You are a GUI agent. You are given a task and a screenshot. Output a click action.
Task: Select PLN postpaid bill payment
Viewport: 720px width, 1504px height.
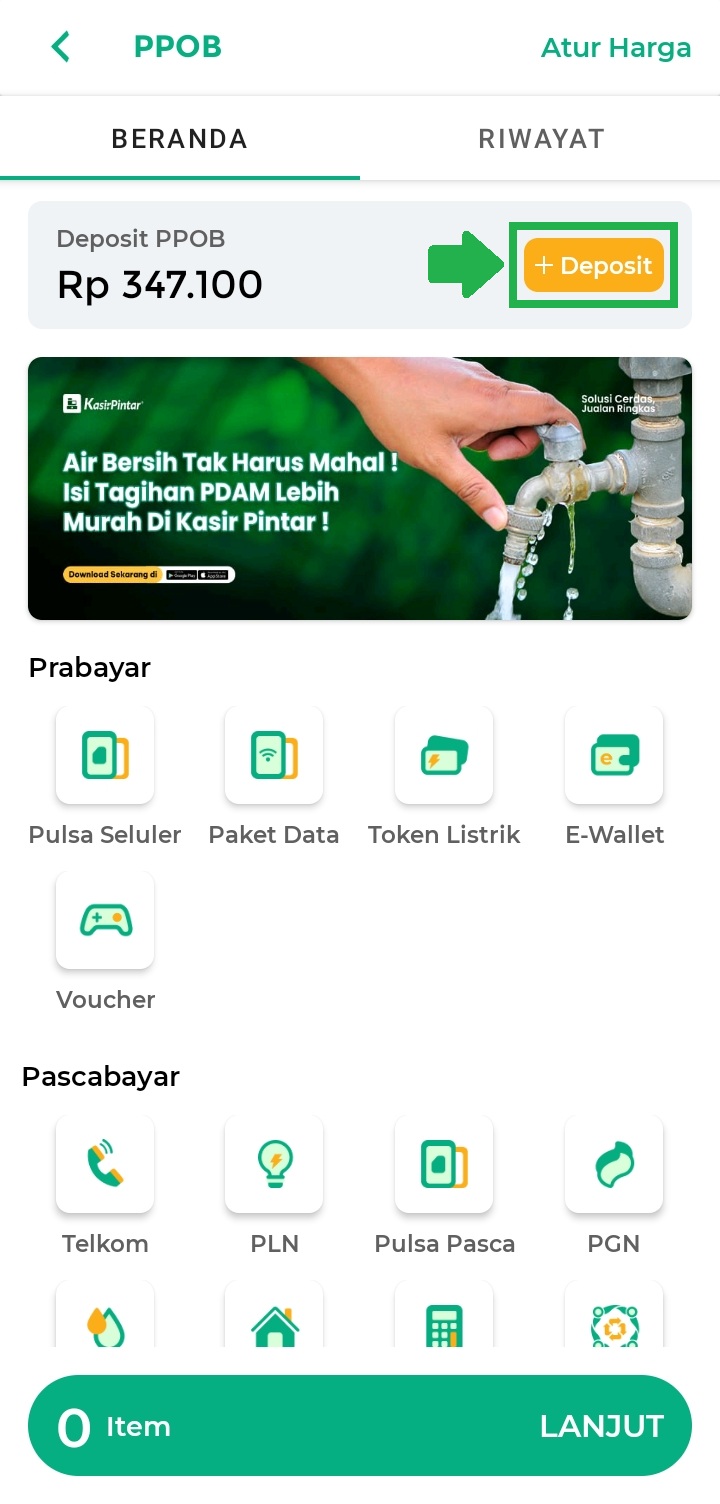pyautogui.click(x=274, y=1165)
